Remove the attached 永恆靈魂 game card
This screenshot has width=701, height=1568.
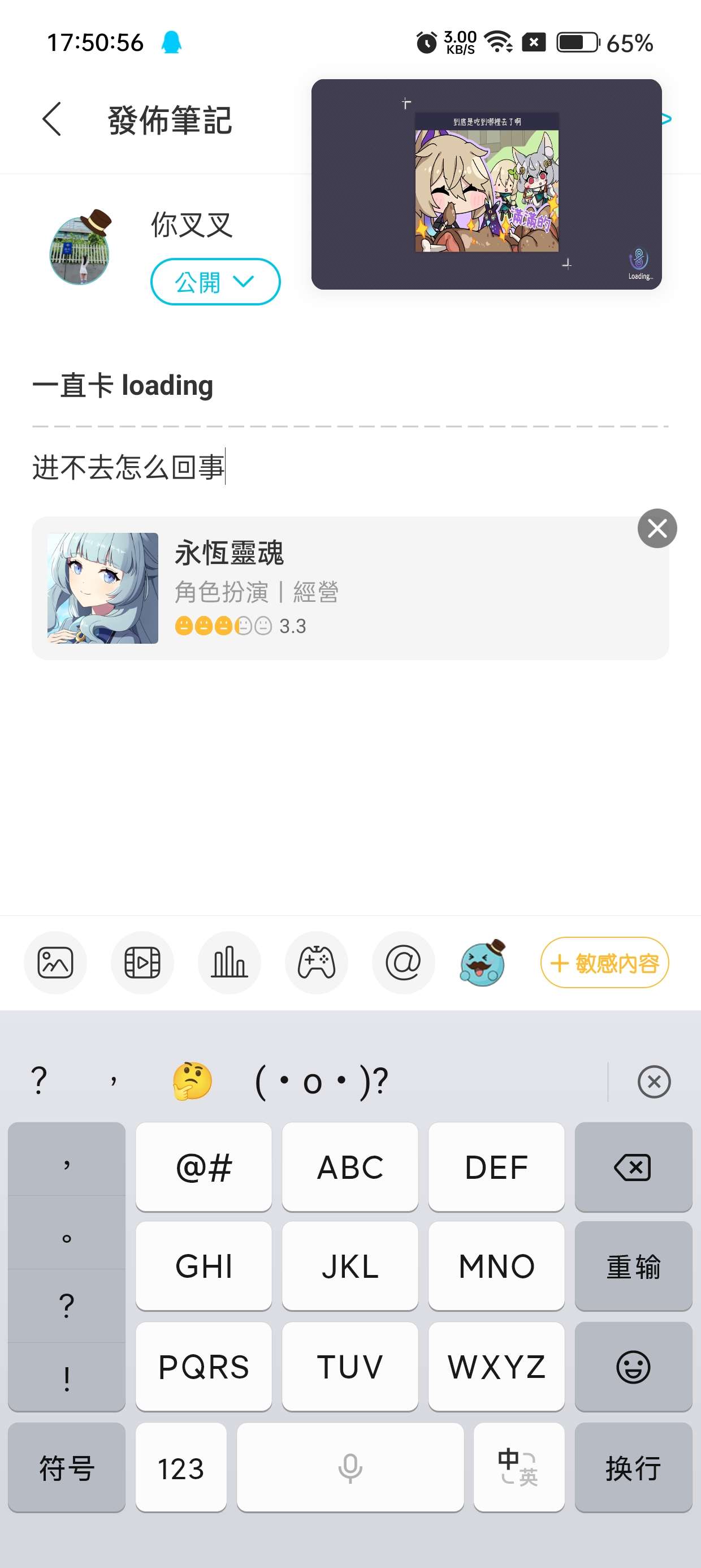pos(656,528)
